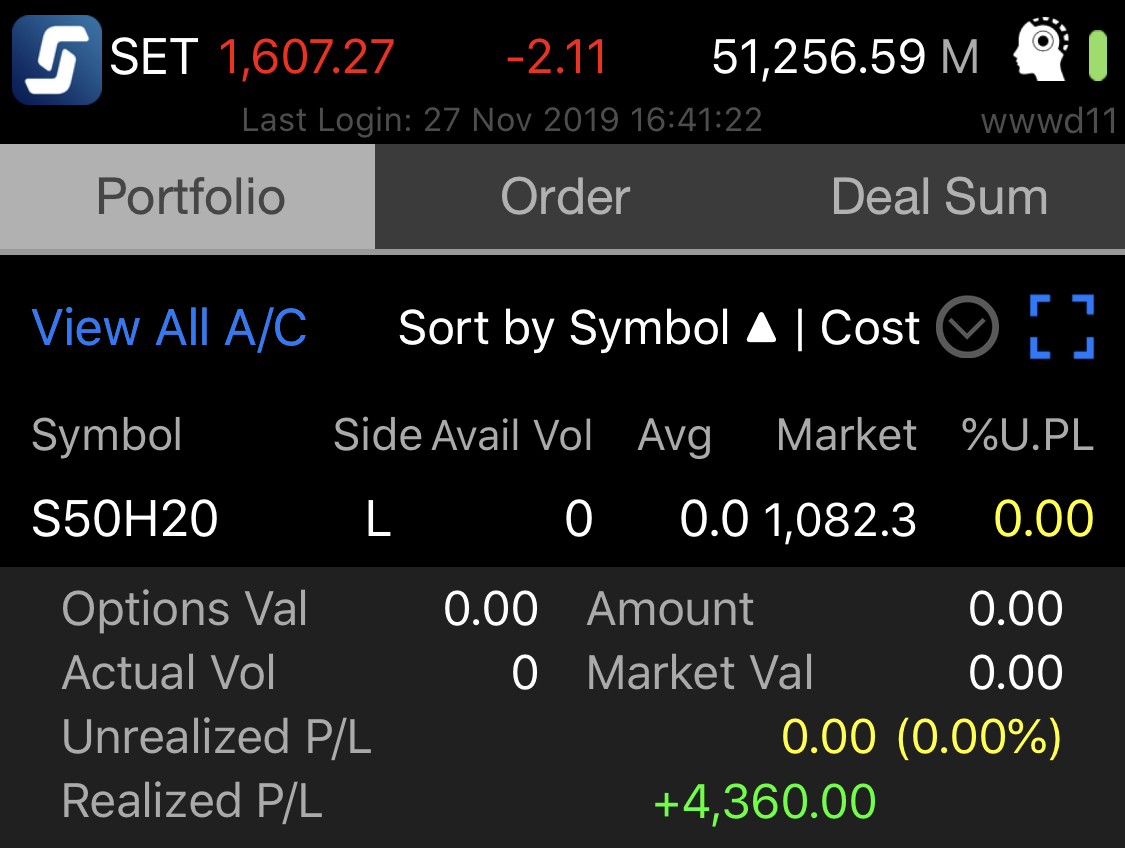Tap the Streaming app logo icon

click(57, 60)
